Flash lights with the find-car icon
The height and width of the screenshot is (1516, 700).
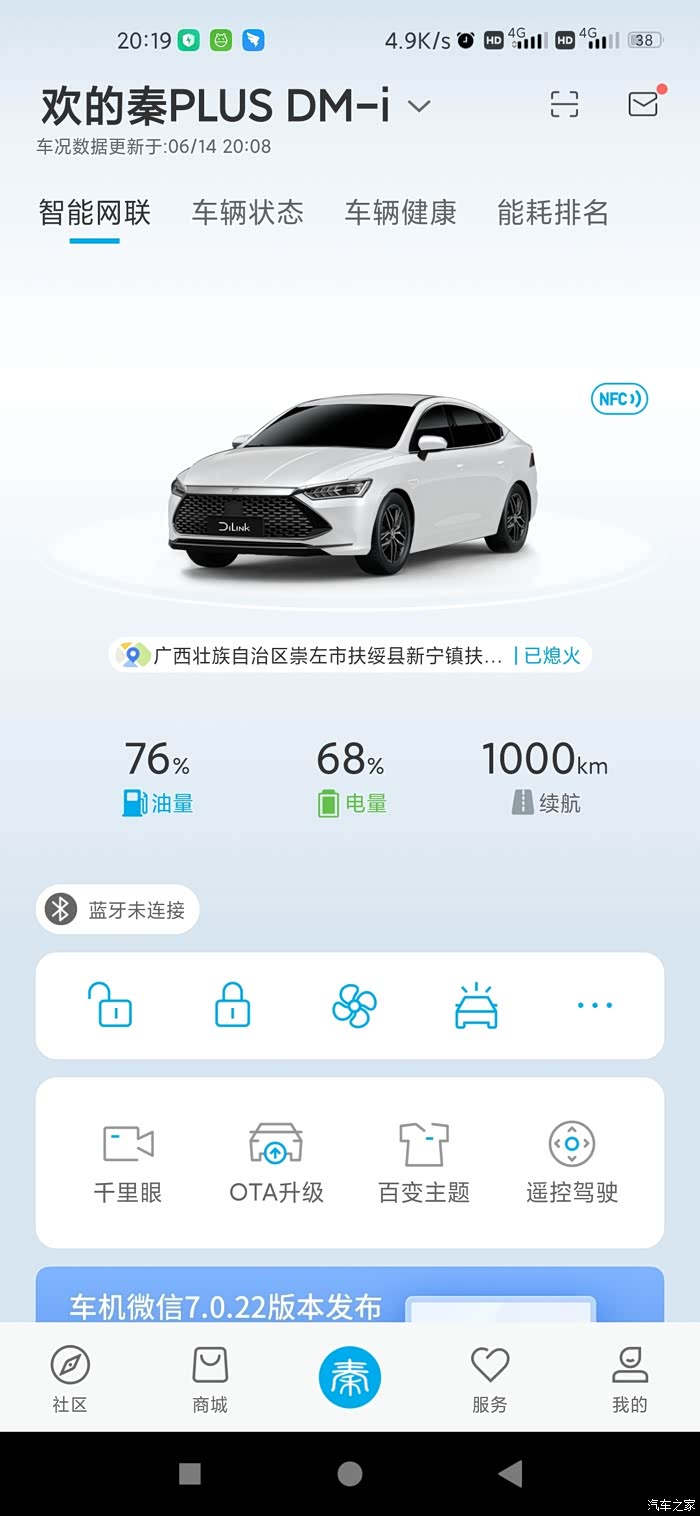pos(476,1005)
